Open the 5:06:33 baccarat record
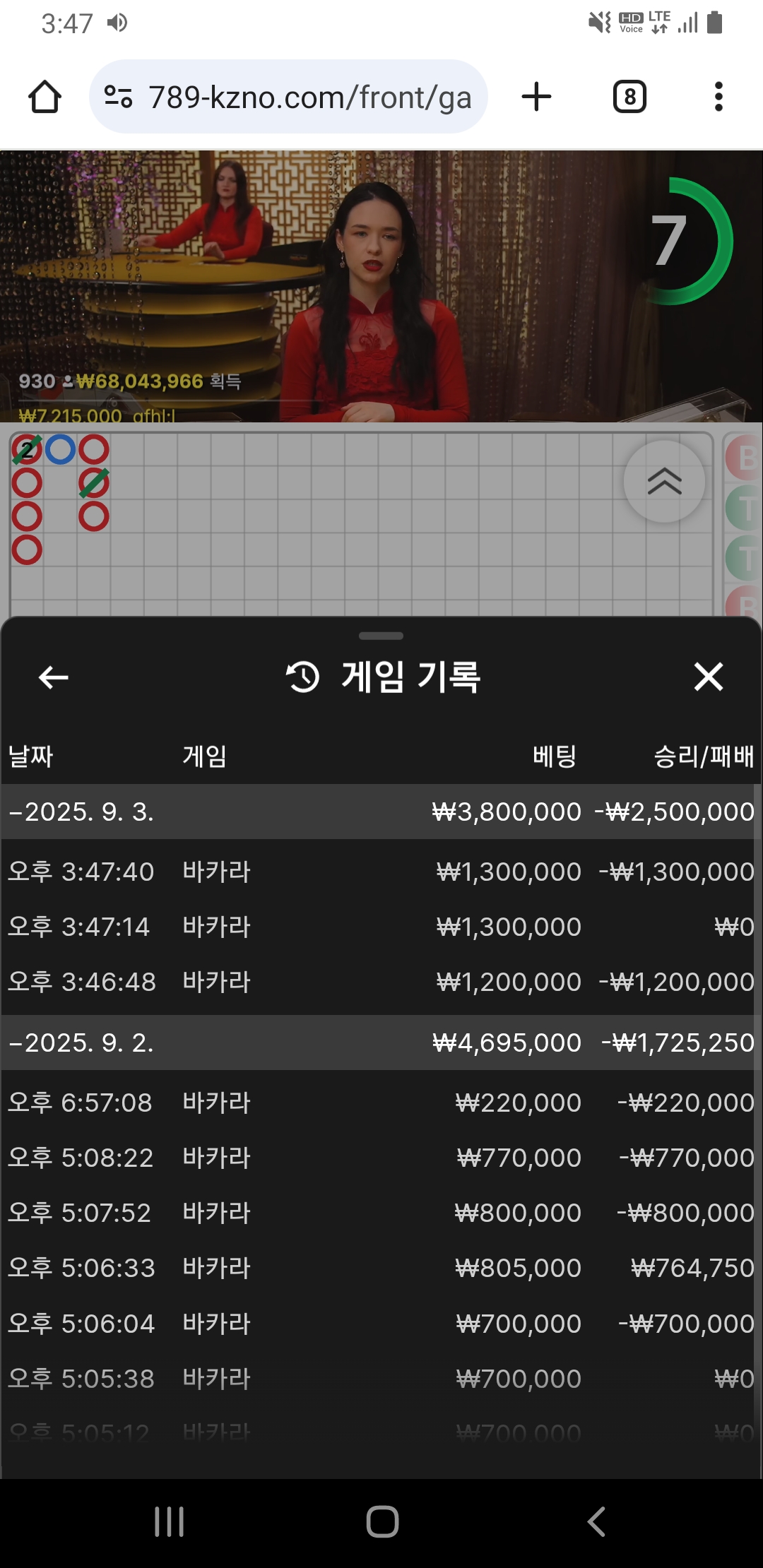The height and width of the screenshot is (1568, 763). point(380,1268)
